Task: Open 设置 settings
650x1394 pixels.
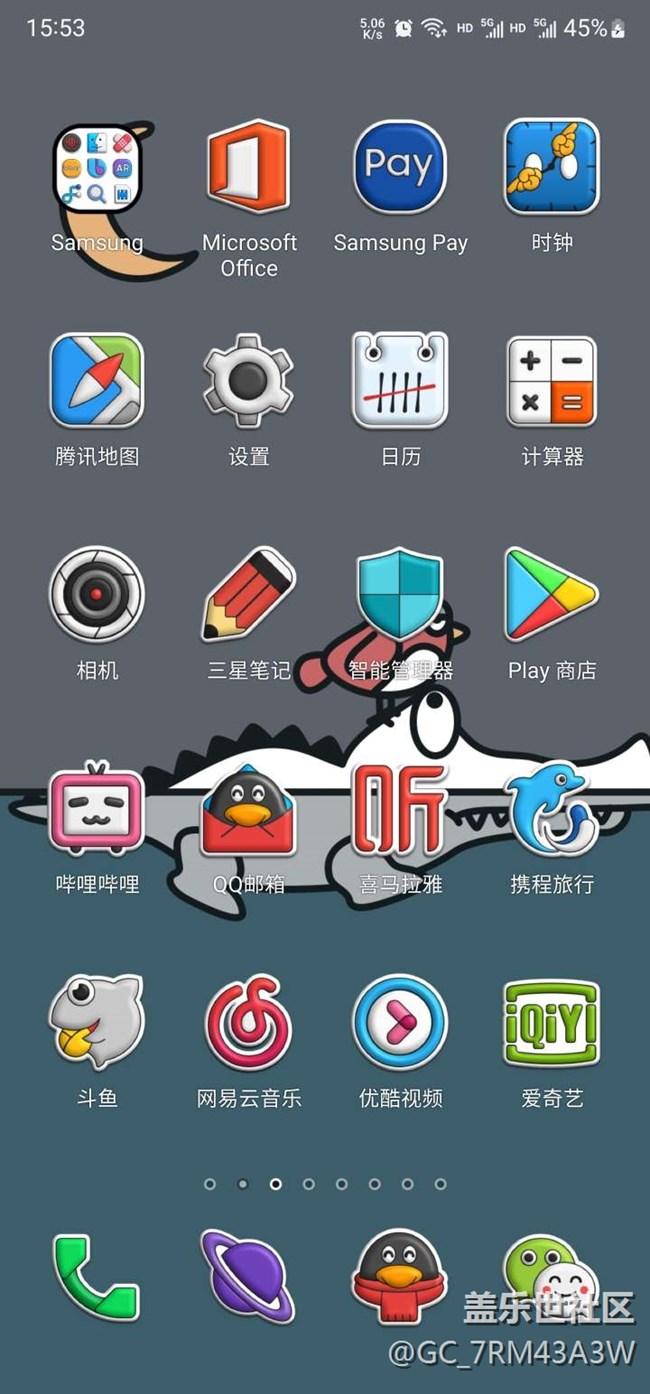Action: [x=248, y=381]
